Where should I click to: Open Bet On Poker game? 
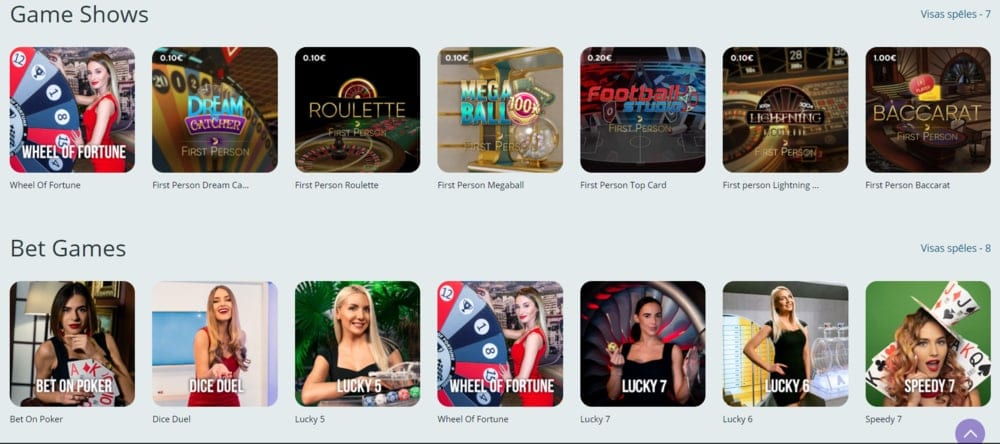tap(72, 343)
